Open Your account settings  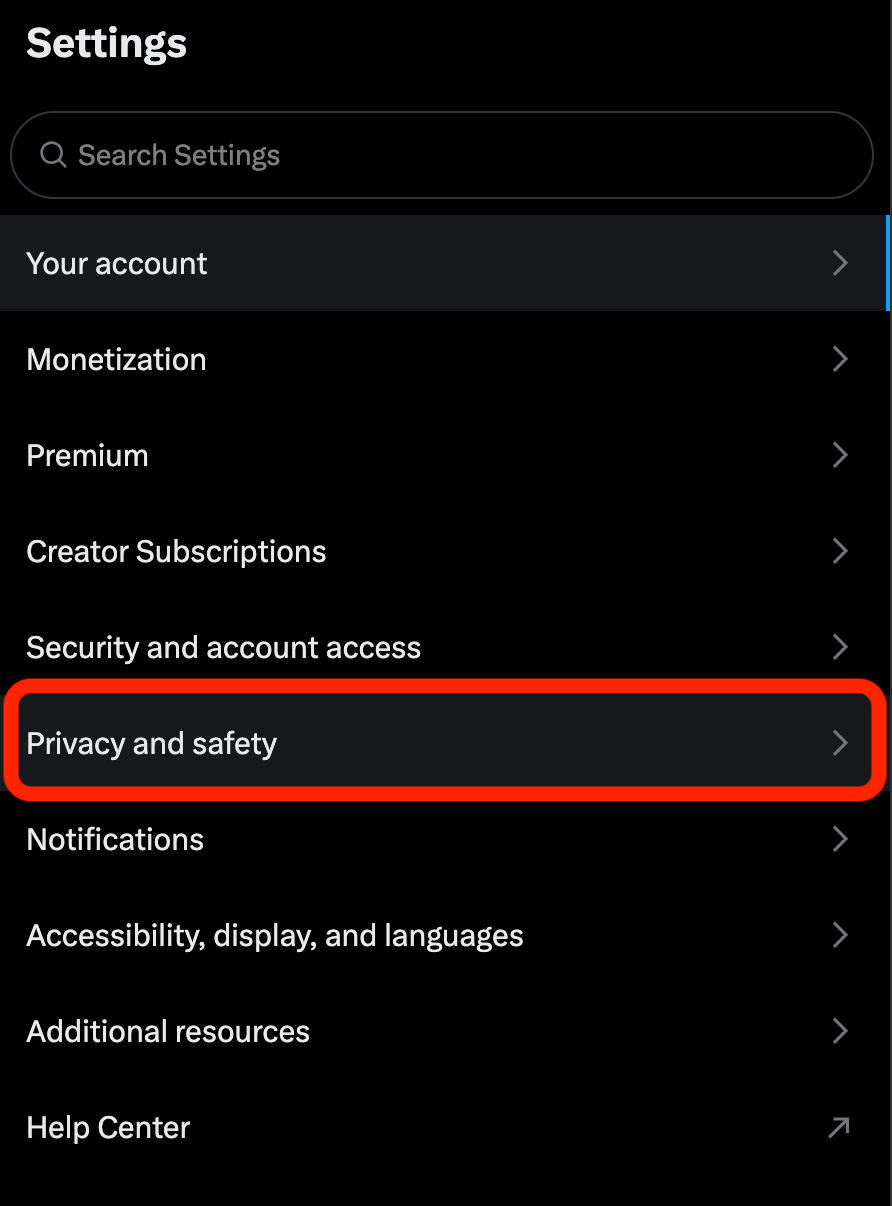(440, 263)
